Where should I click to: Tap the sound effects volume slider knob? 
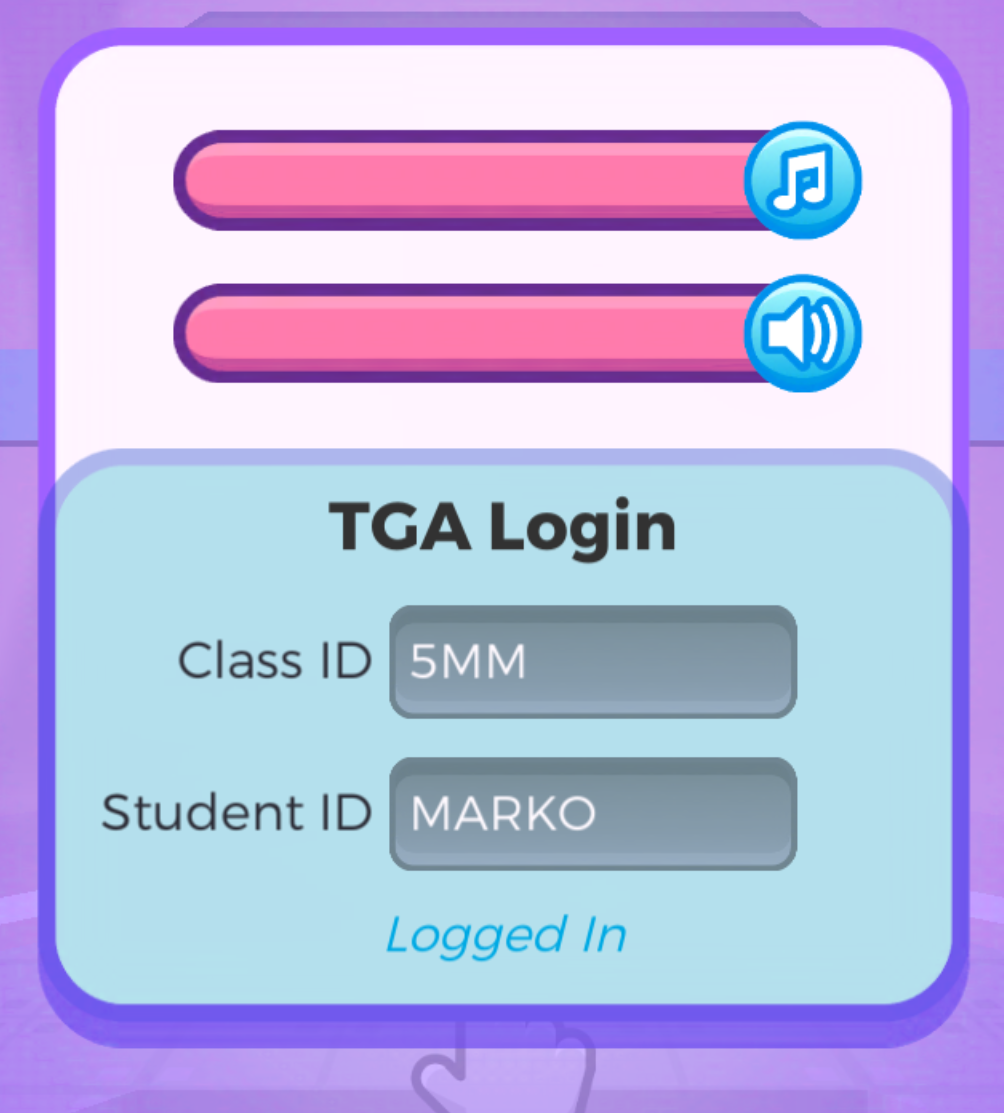pyautogui.click(x=802, y=333)
